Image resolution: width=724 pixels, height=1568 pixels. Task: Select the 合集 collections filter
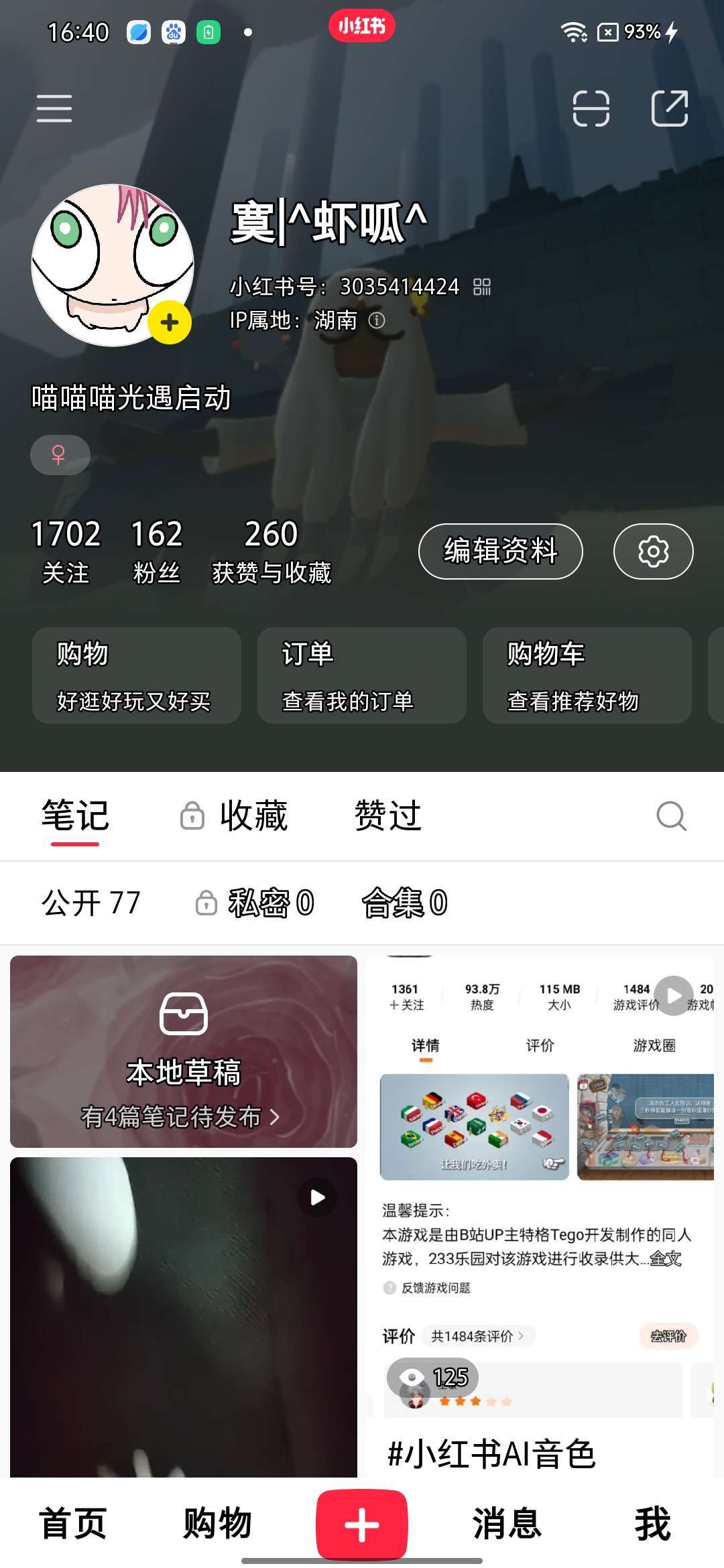(404, 903)
